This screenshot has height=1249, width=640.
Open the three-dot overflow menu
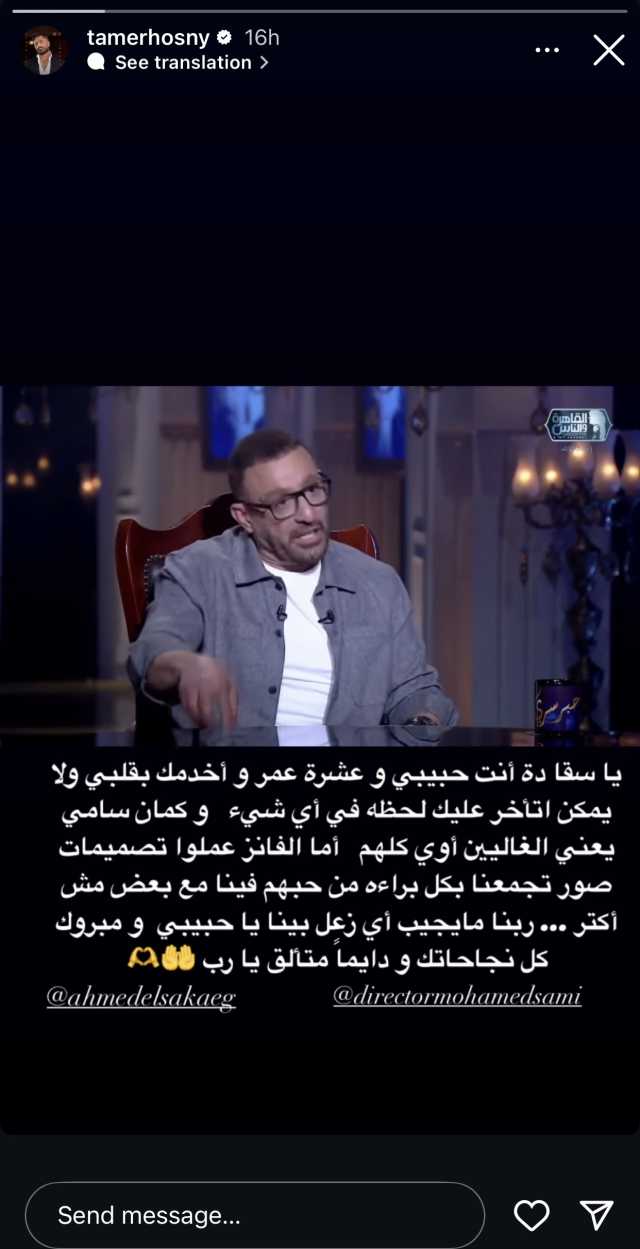point(547,50)
